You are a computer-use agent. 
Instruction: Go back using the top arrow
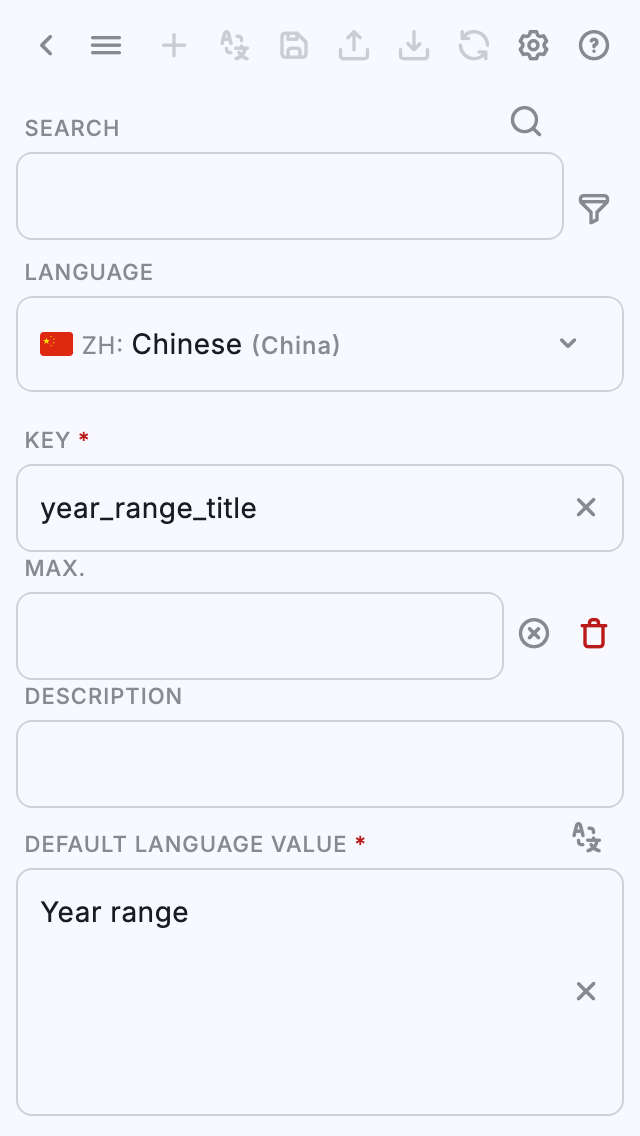[x=46, y=45]
